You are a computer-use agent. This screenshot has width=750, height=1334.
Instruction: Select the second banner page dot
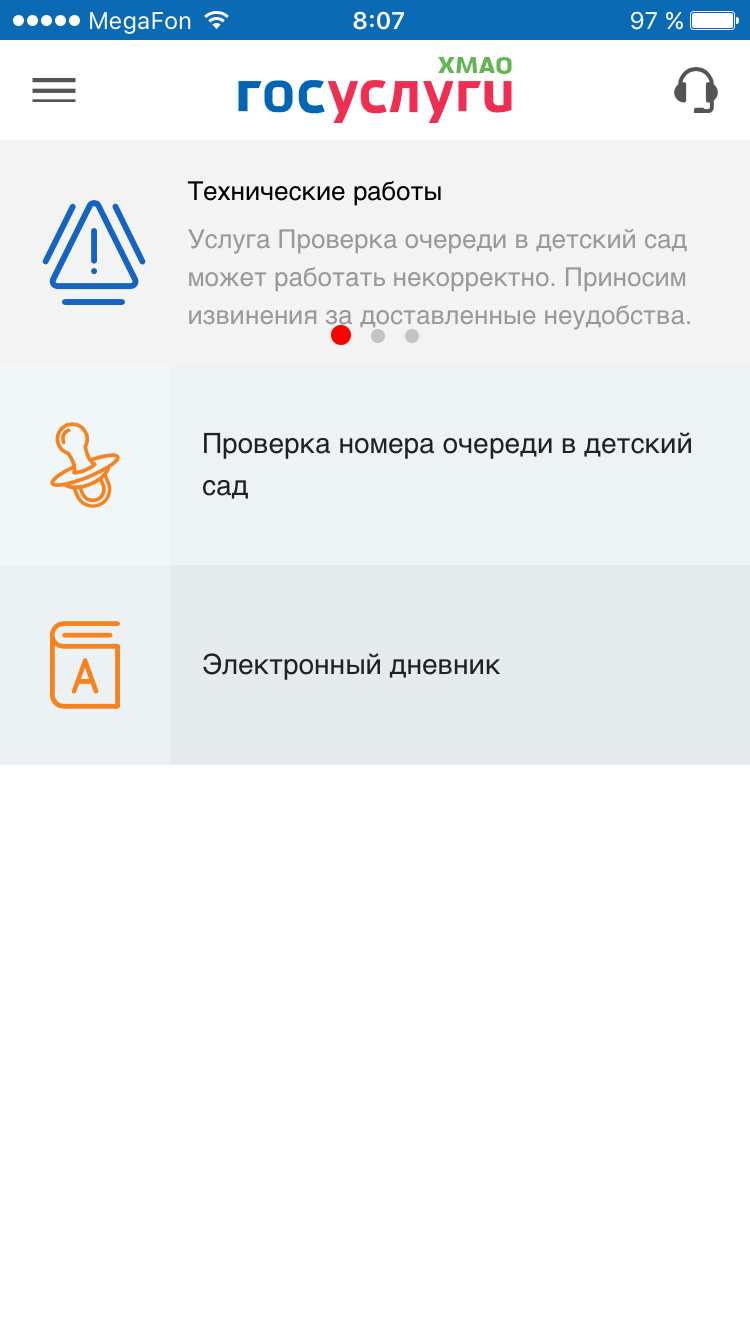pos(378,336)
